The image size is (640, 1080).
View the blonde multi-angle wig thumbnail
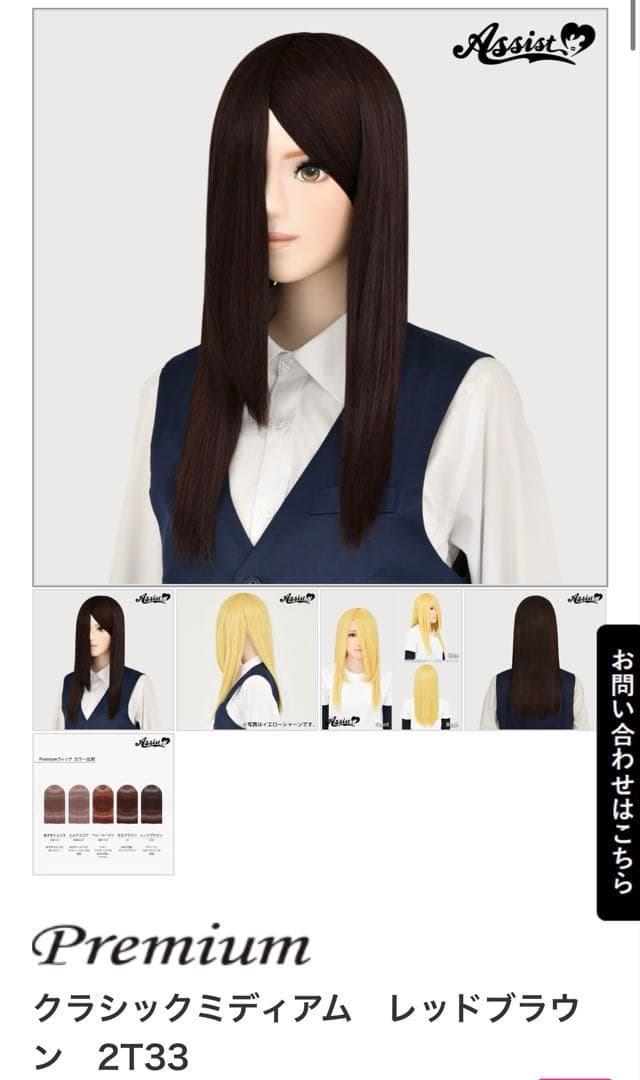[390, 659]
